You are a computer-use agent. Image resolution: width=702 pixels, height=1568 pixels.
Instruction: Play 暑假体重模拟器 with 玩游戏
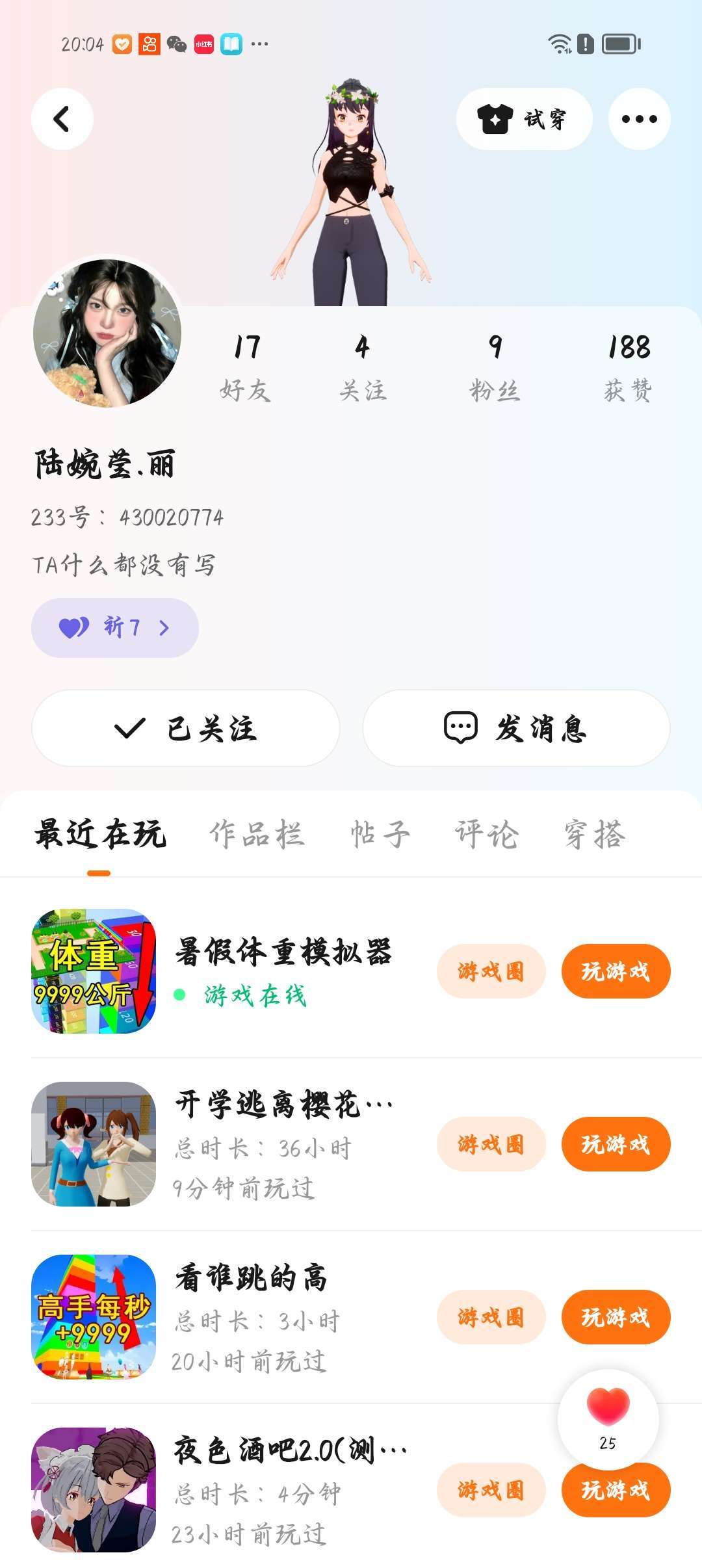[616, 971]
